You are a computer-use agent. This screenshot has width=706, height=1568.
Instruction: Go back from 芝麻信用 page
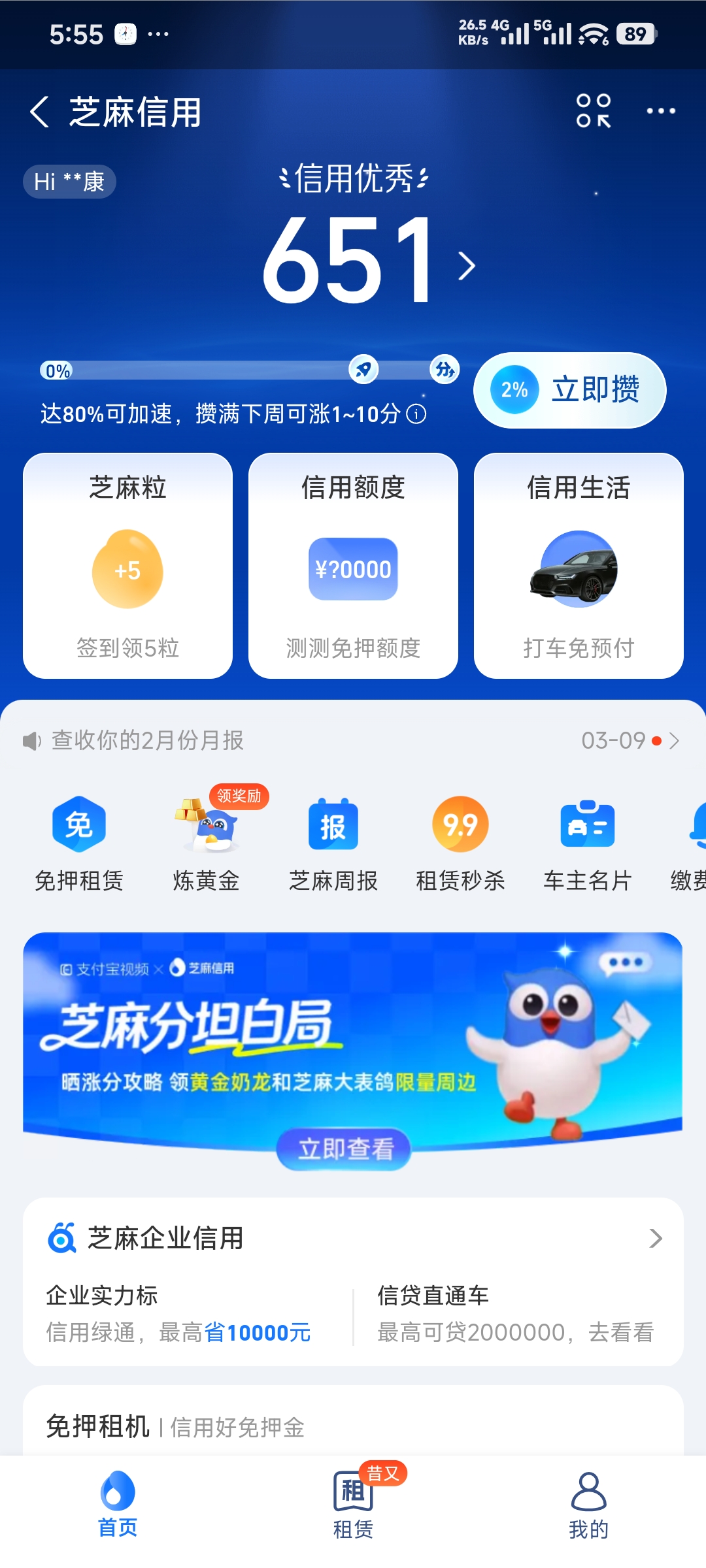coord(41,112)
